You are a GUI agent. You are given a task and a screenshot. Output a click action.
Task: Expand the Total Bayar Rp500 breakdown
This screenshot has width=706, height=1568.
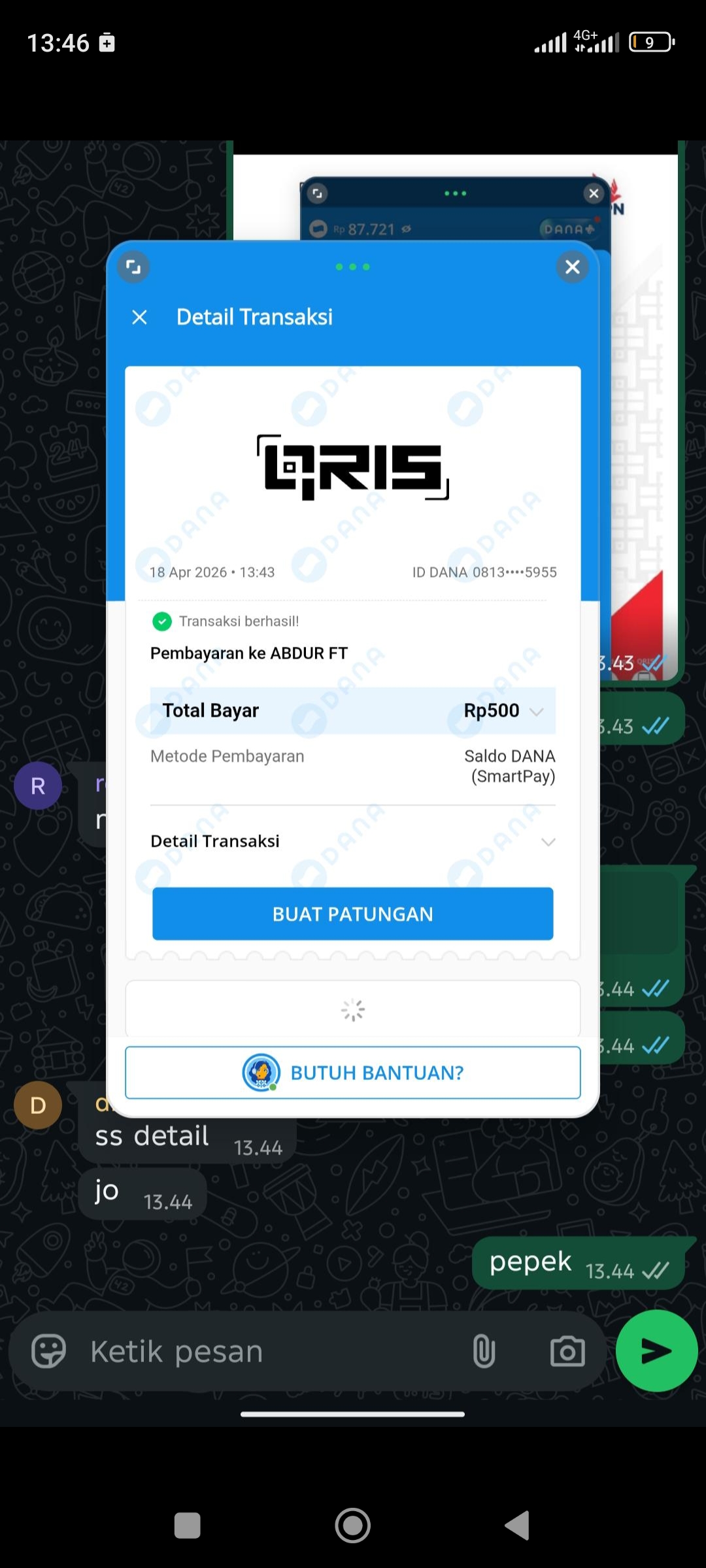pyautogui.click(x=536, y=711)
